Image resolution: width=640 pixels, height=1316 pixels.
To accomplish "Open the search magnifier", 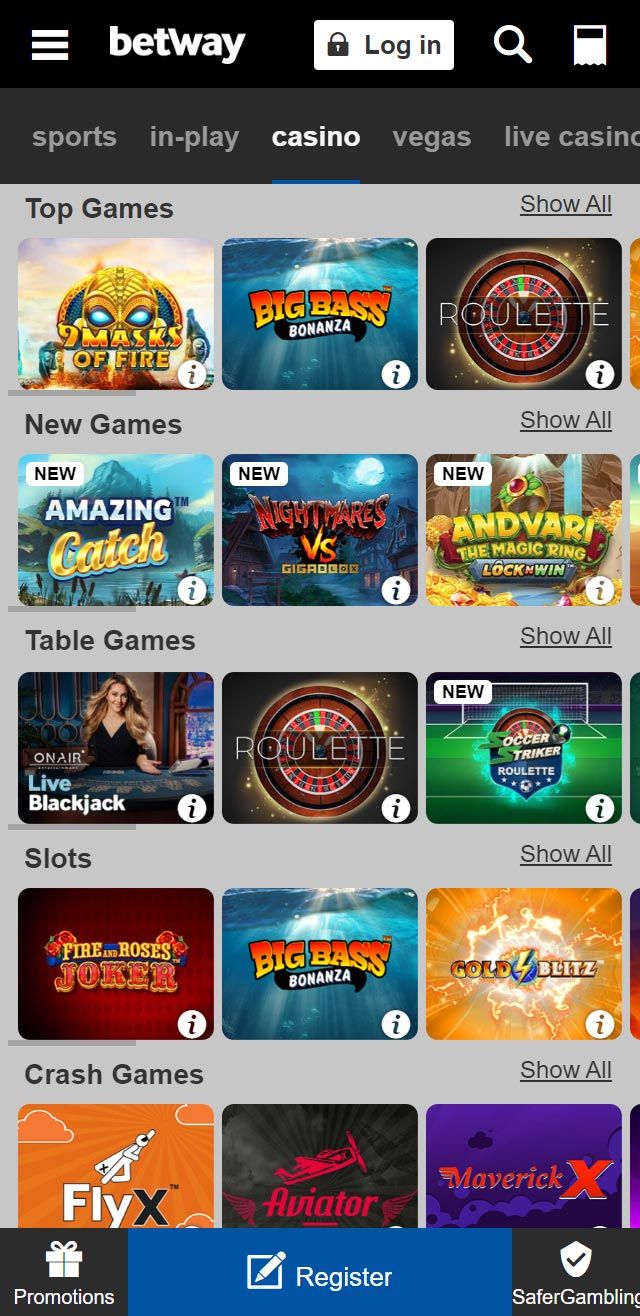I will click(x=512, y=45).
